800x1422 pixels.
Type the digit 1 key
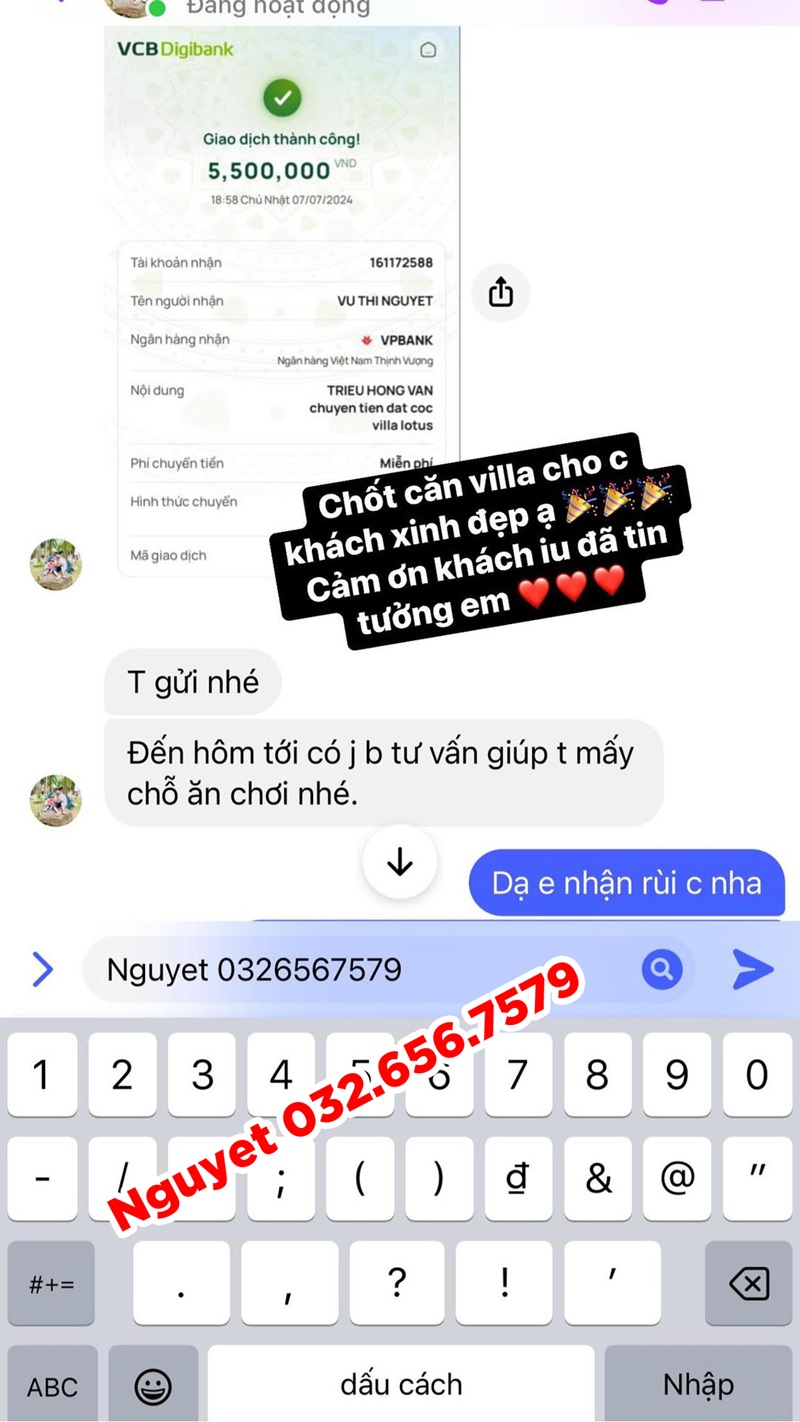tap(41, 1075)
